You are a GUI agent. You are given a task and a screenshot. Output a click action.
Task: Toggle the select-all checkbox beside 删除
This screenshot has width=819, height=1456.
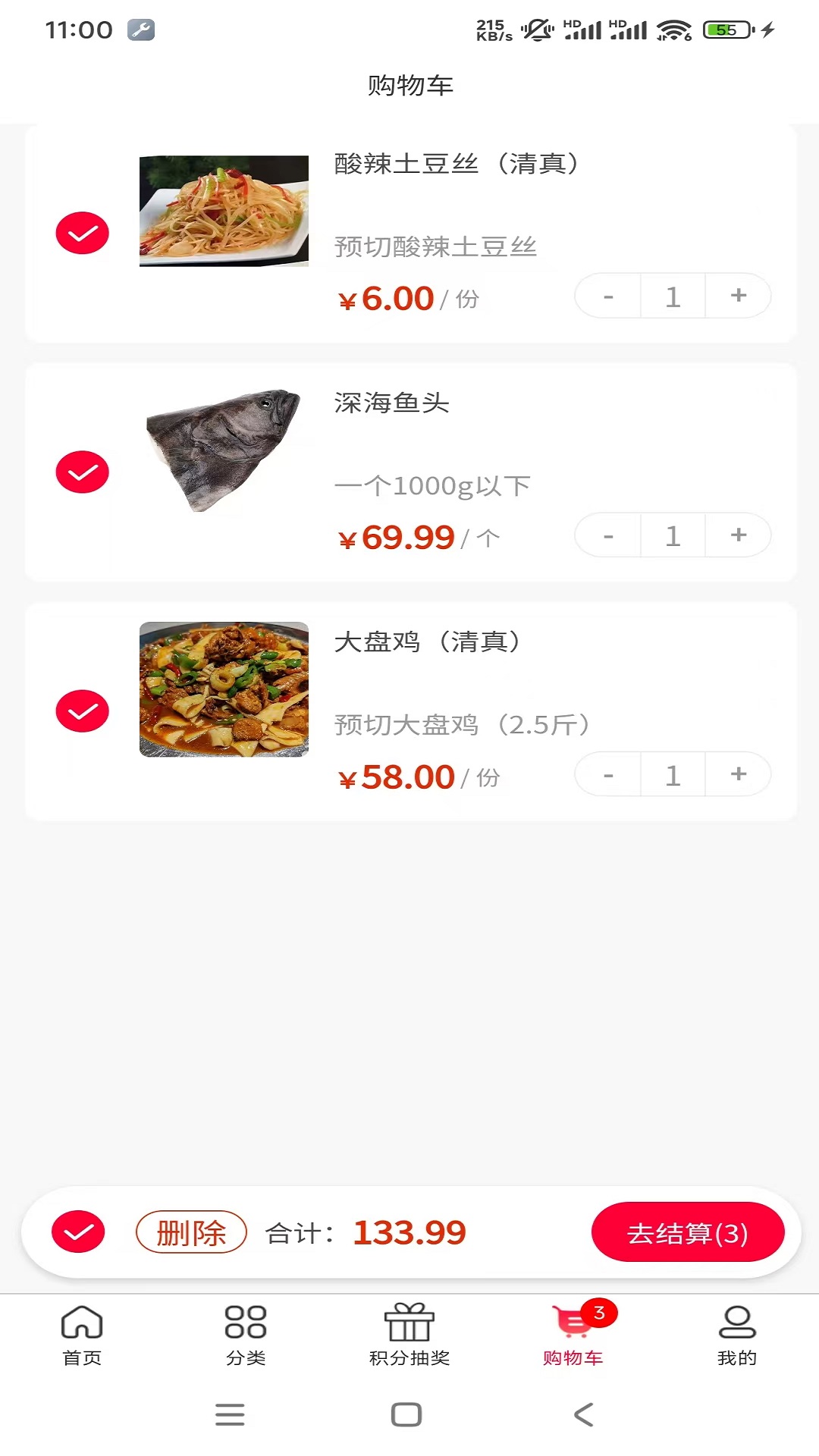78,1232
